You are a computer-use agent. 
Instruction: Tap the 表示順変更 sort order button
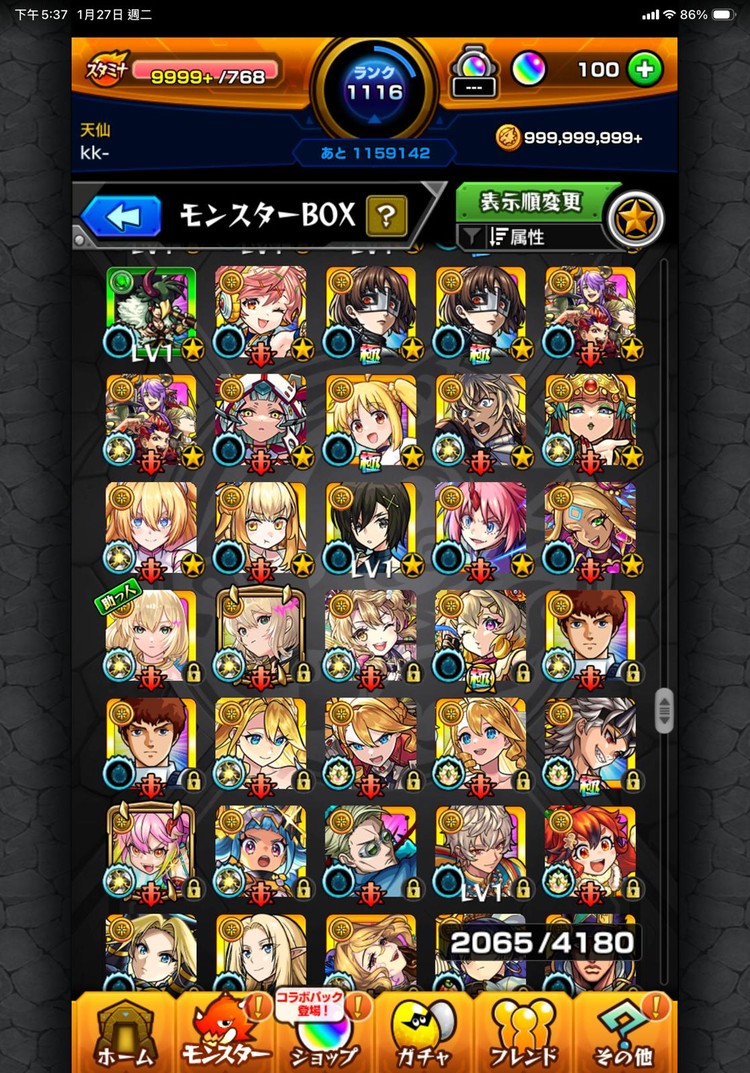point(531,201)
